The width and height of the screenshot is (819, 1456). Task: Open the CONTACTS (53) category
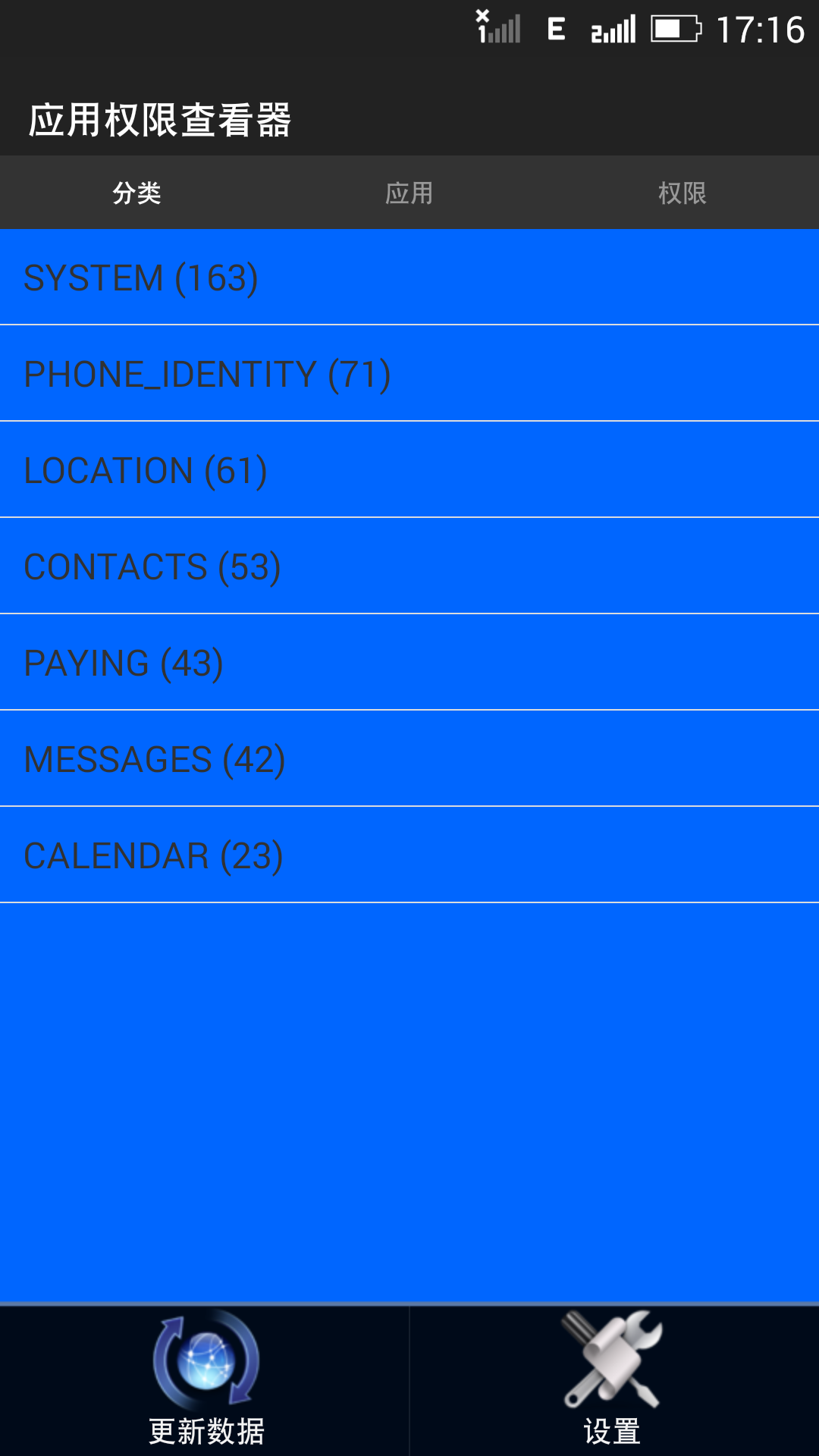pos(409,566)
